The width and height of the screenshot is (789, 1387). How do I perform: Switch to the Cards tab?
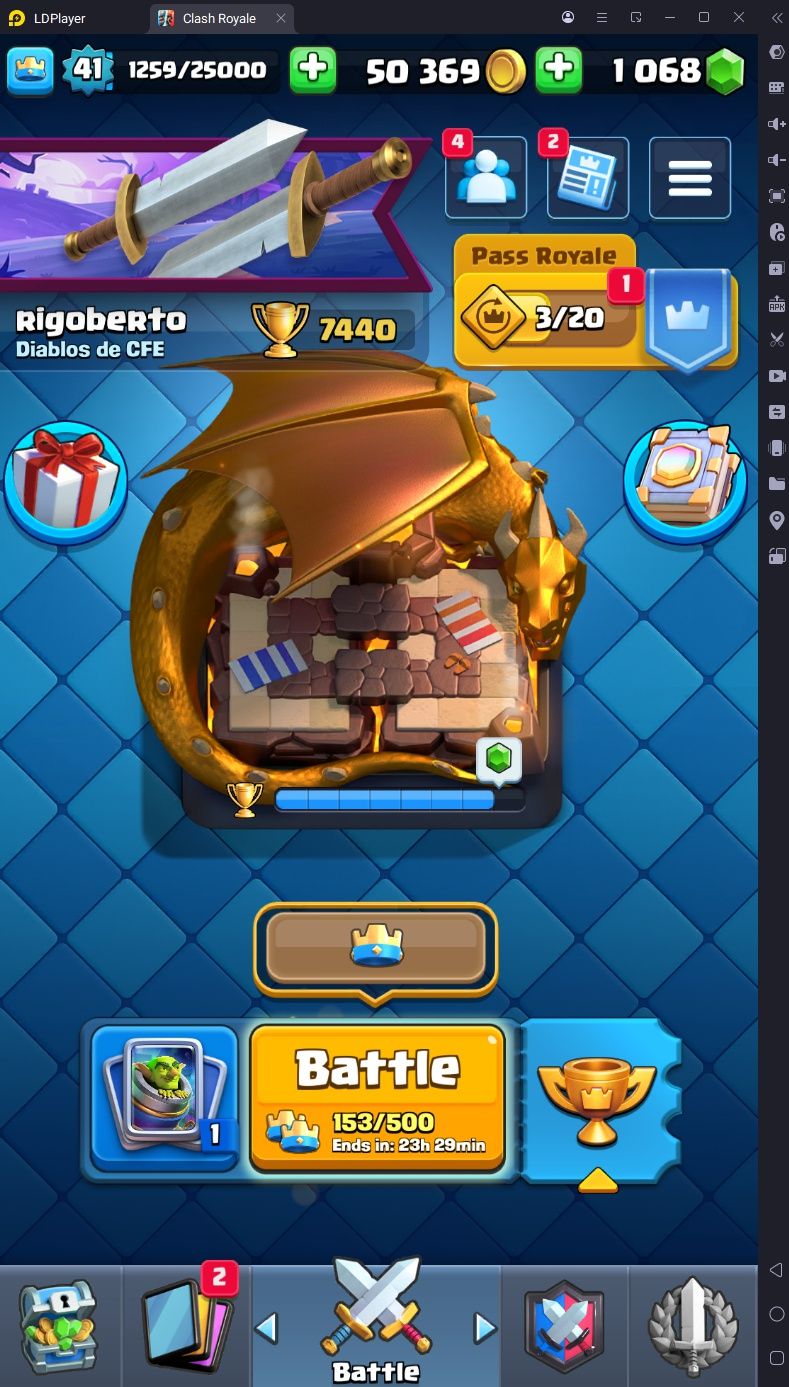click(187, 1325)
